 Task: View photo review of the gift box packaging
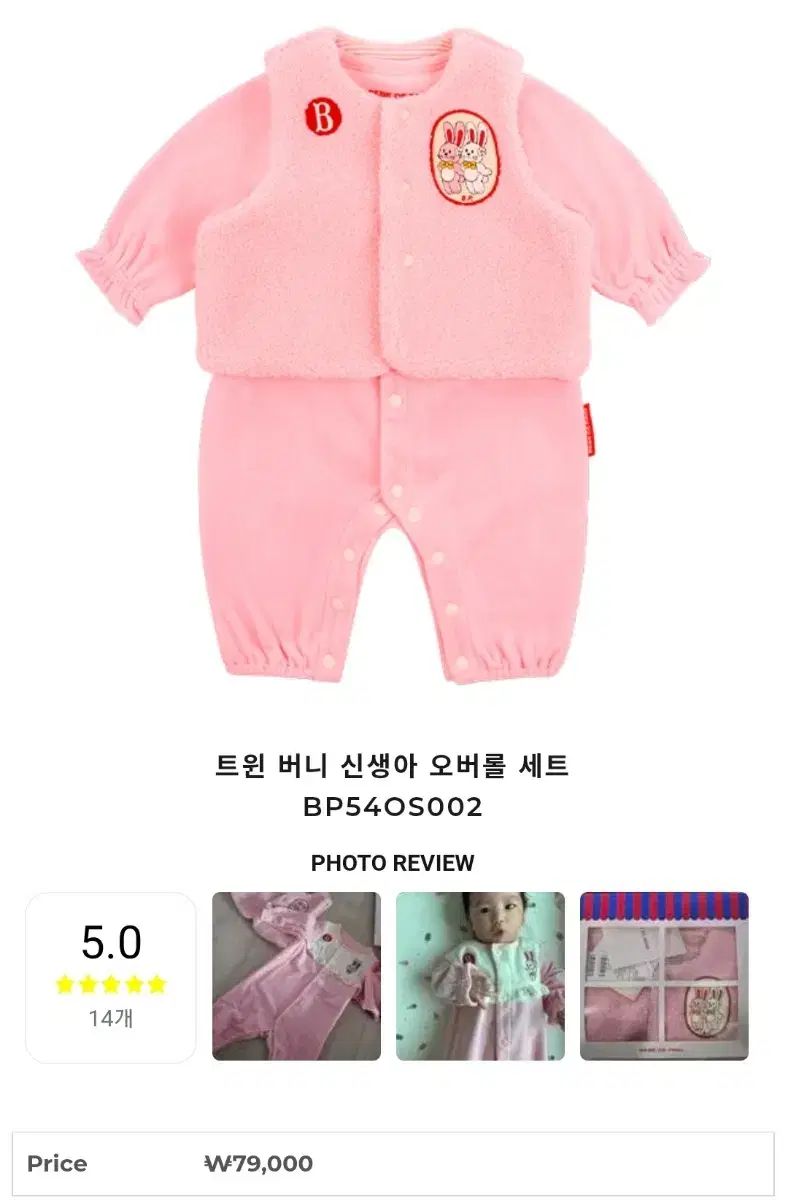pos(664,976)
